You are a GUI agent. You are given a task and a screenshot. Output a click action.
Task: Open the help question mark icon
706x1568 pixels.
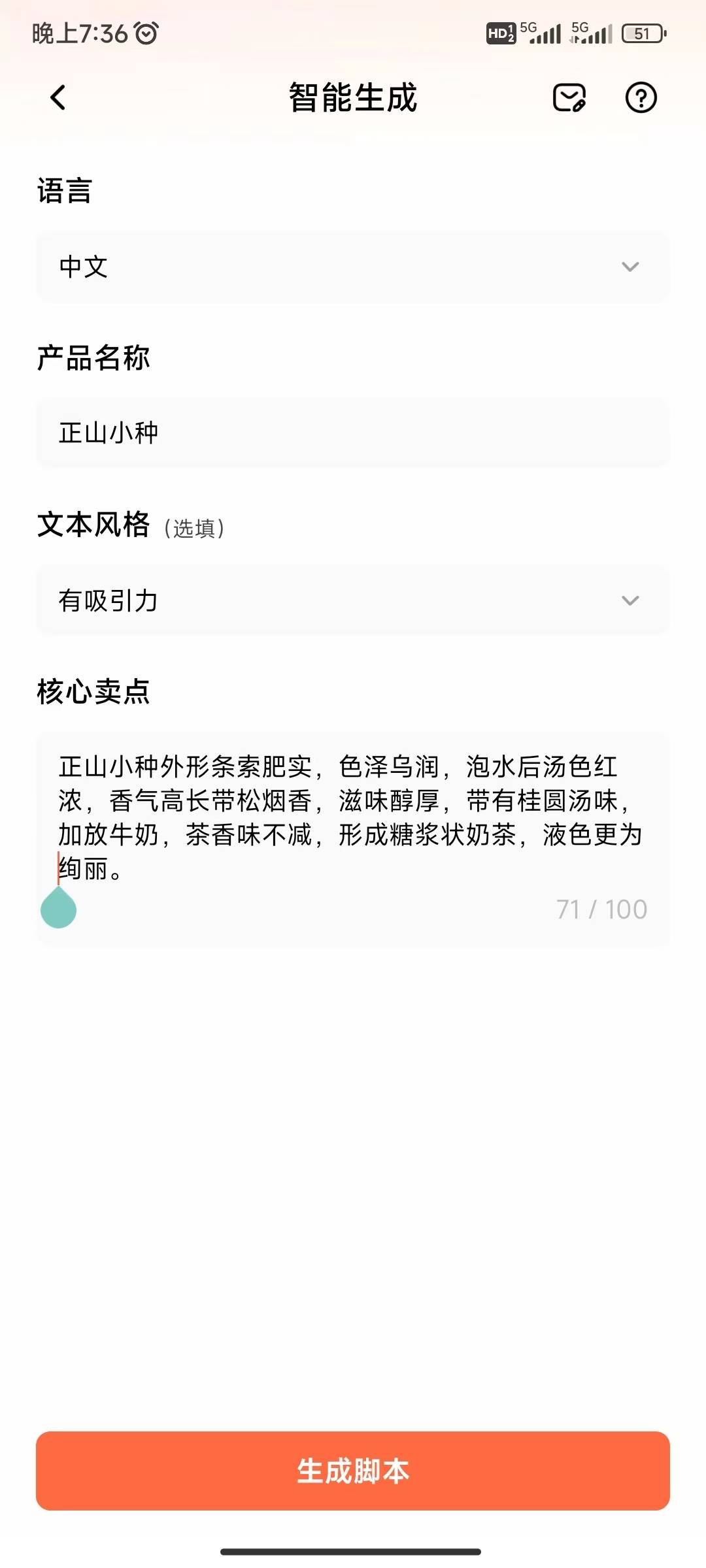point(641,98)
